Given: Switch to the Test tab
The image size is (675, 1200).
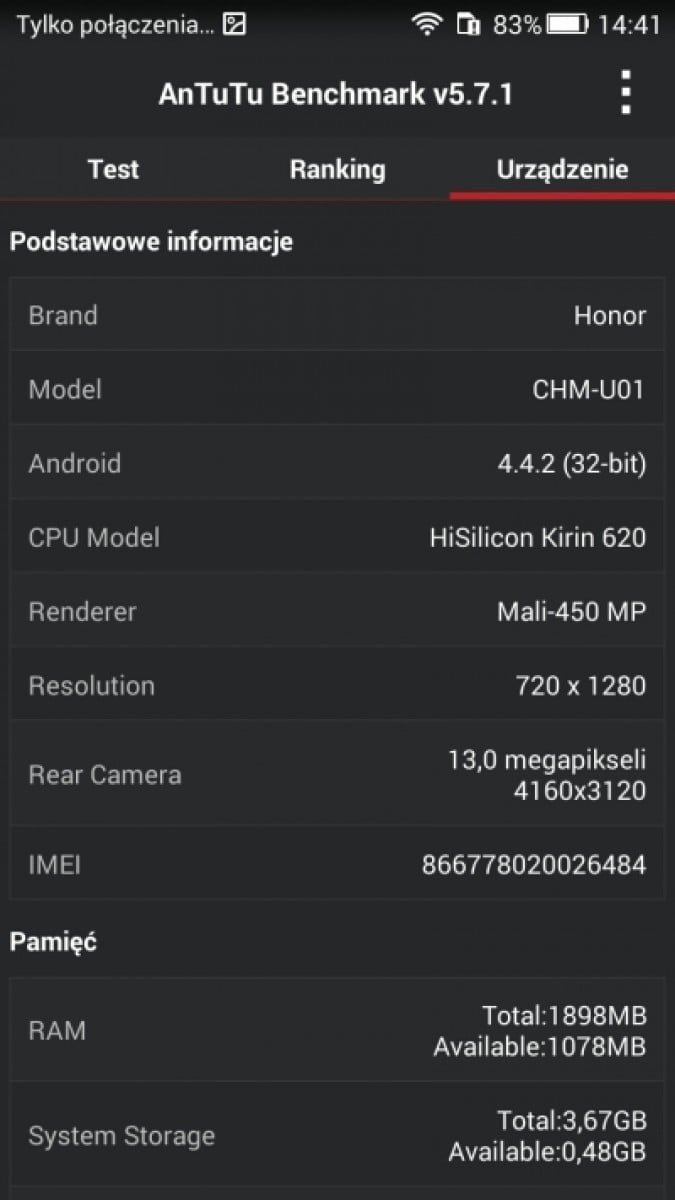Looking at the screenshot, I should pyautogui.click(x=113, y=169).
